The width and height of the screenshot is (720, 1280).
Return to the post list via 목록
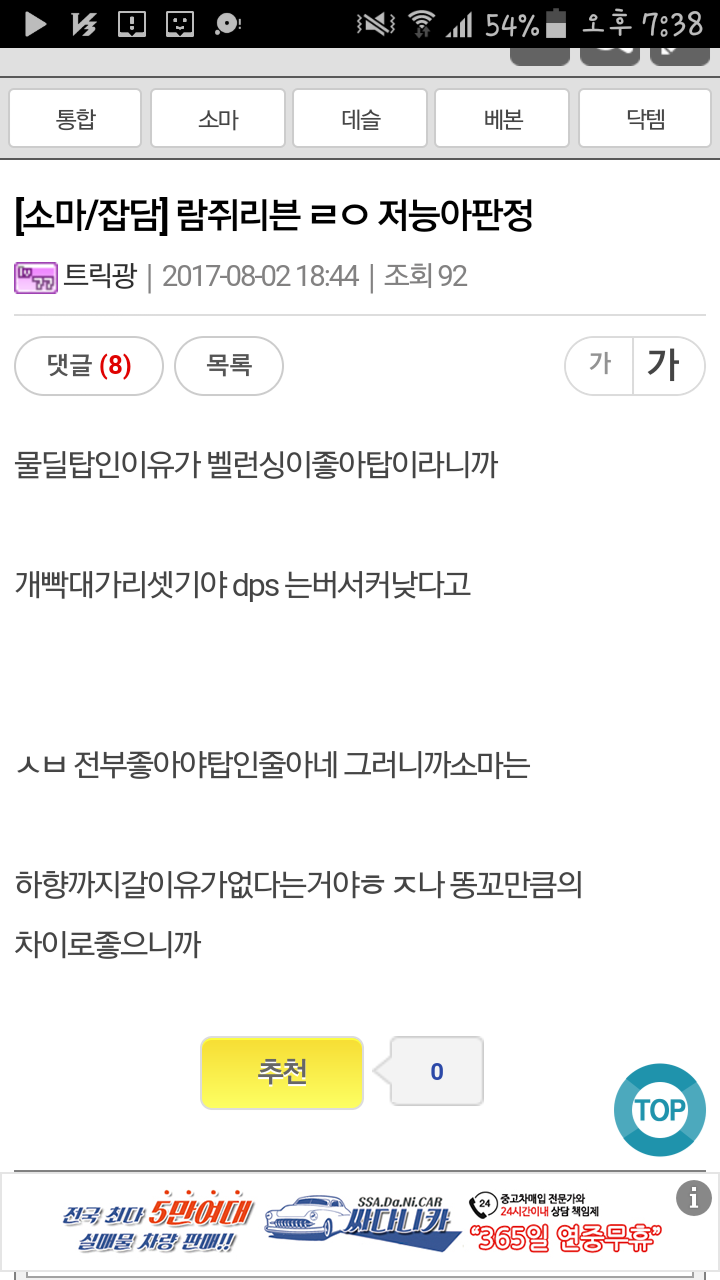click(229, 366)
